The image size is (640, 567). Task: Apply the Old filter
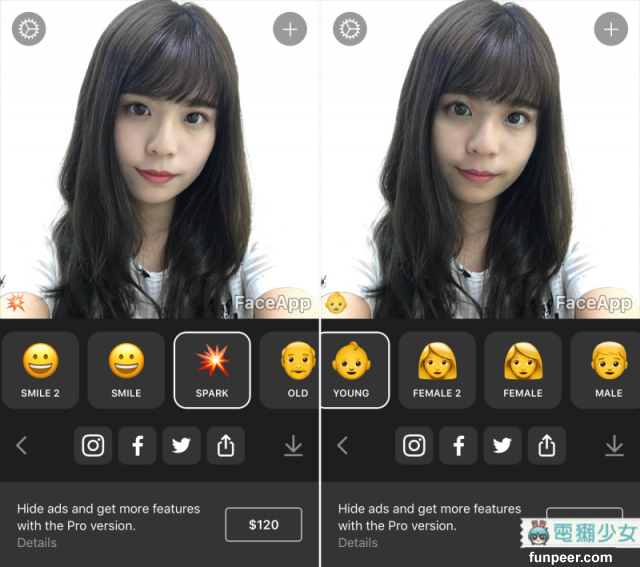295,369
